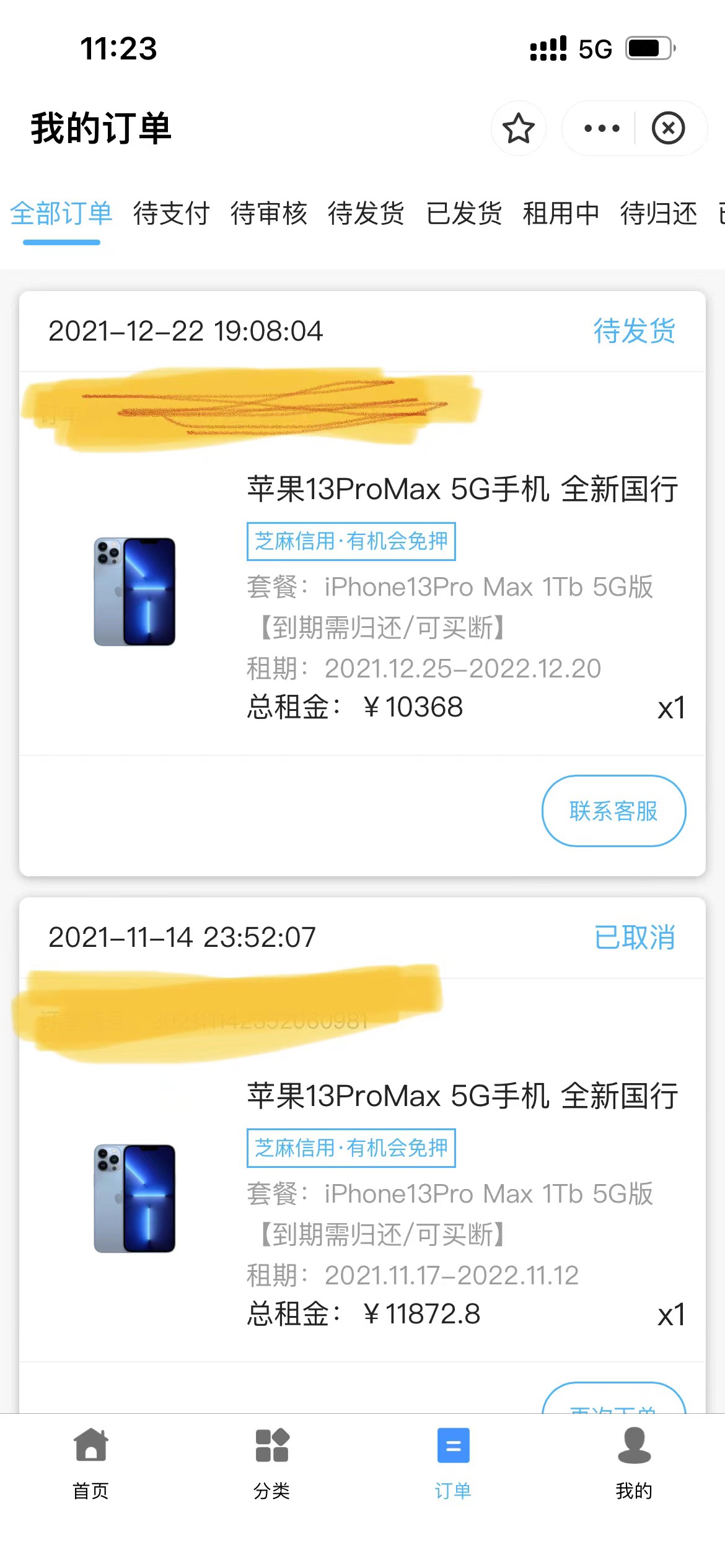Image resolution: width=725 pixels, height=1568 pixels.
Task: View 已发货 orders
Action: (464, 214)
